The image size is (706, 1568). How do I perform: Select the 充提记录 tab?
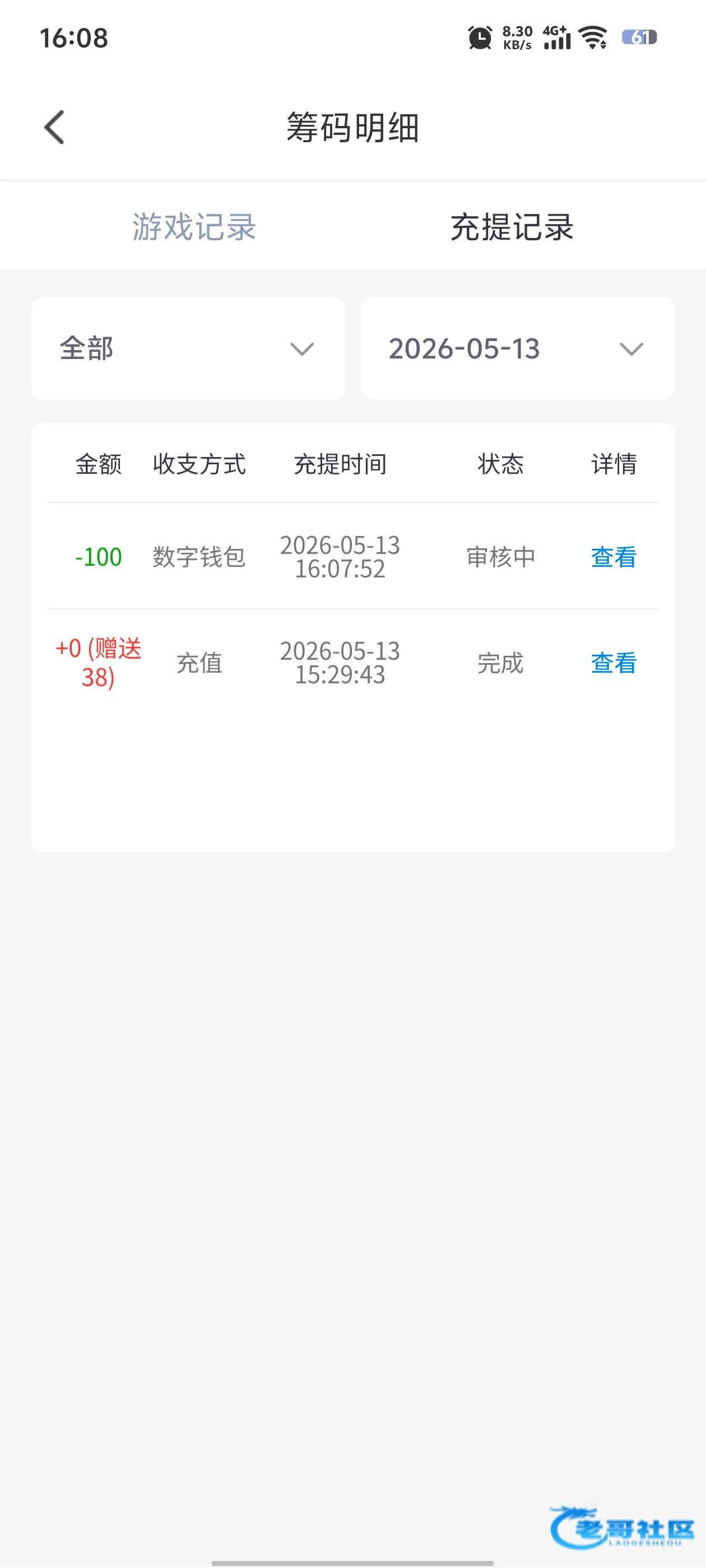click(x=512, y=227)
